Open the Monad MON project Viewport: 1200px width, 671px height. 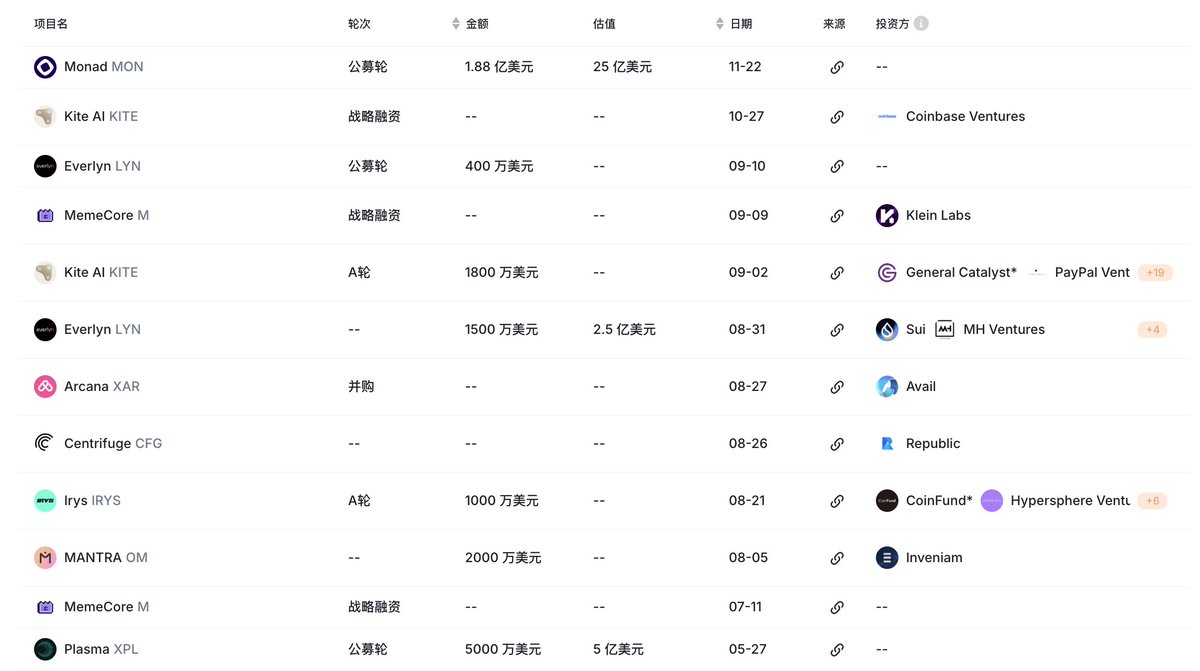coord(102,67)
